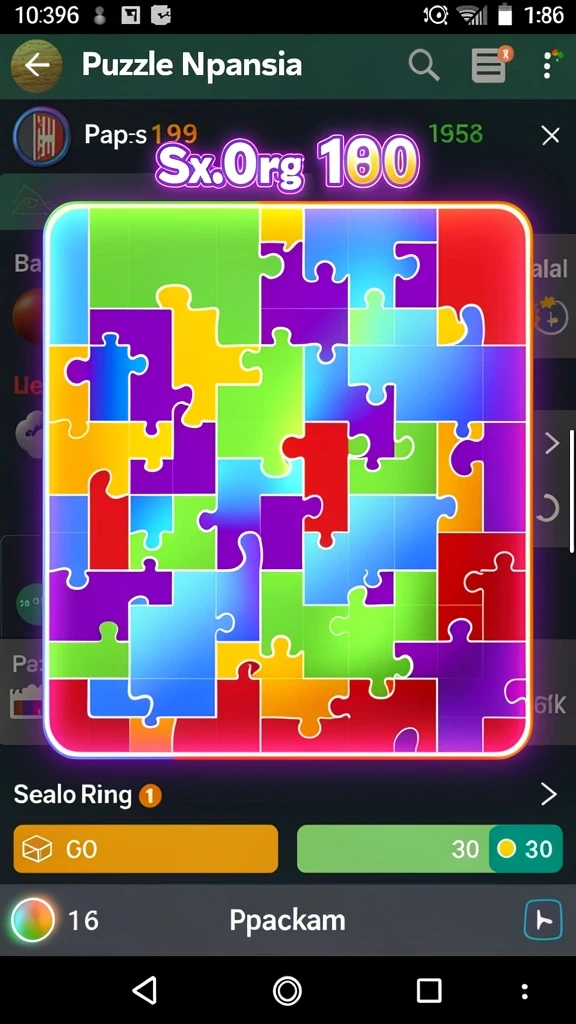The width and height of the screenshot is (576, 1024).
Task: Tap the flag icon next to Ppackam
Action: tap(543, 920)
